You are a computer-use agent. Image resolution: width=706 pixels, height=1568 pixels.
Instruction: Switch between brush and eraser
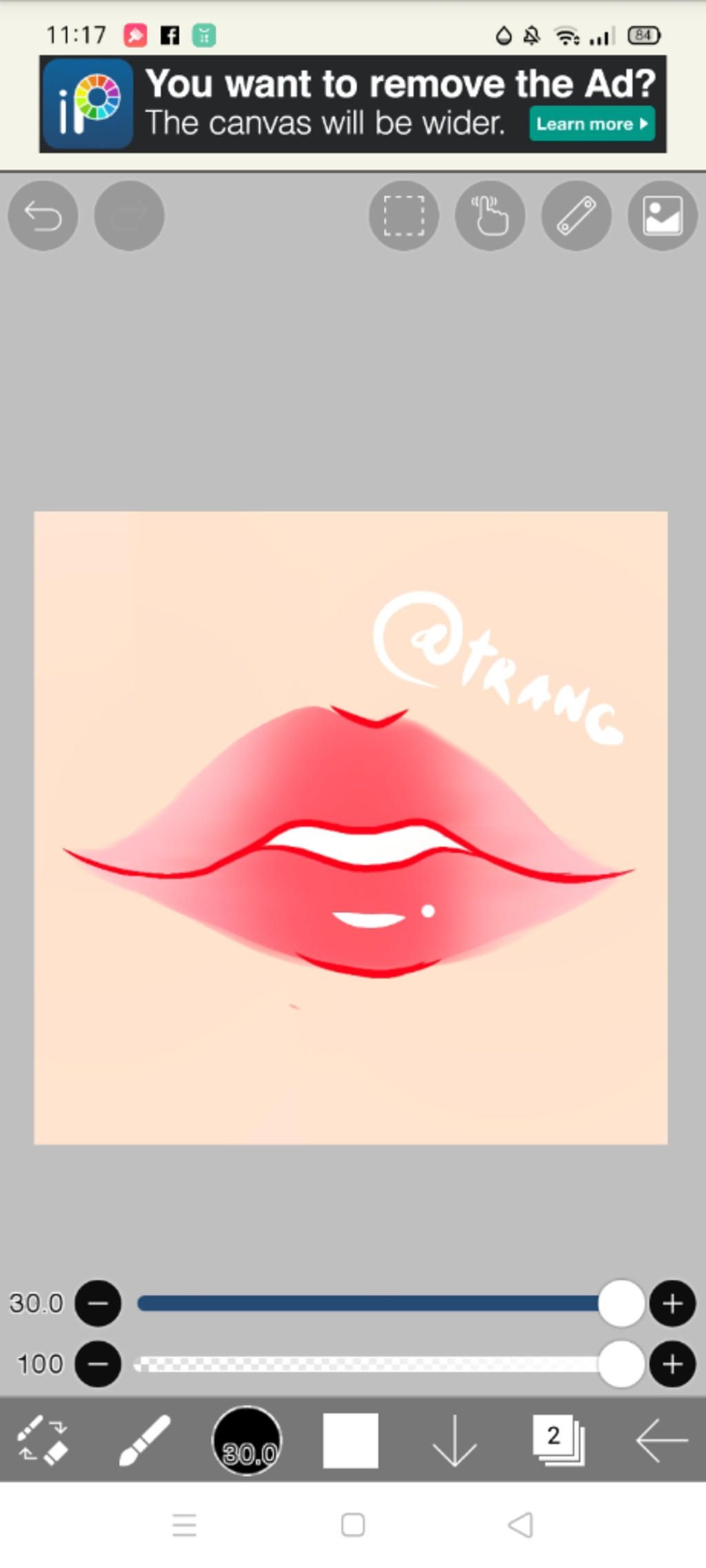coord(42,1440)
